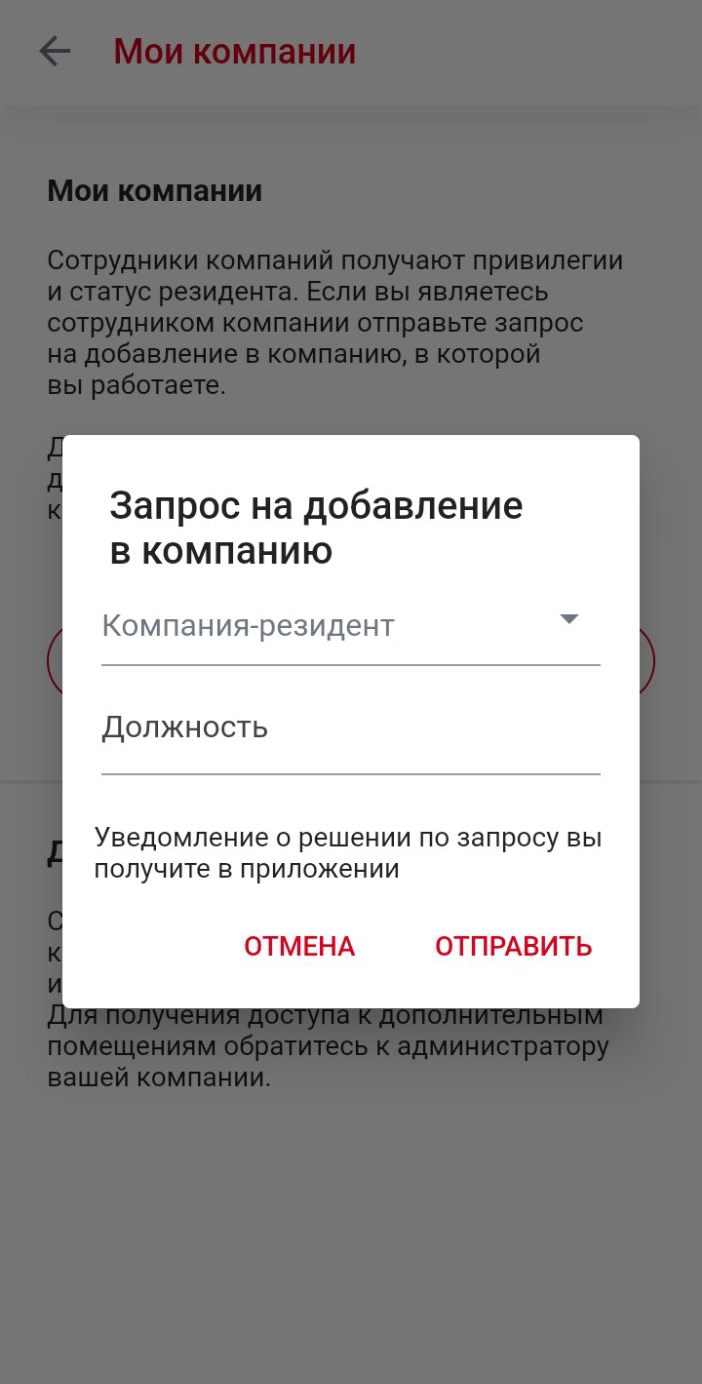Screen dimensions: 702x1384
Task: Tap the Должность input field
Action: coord(350,728)
